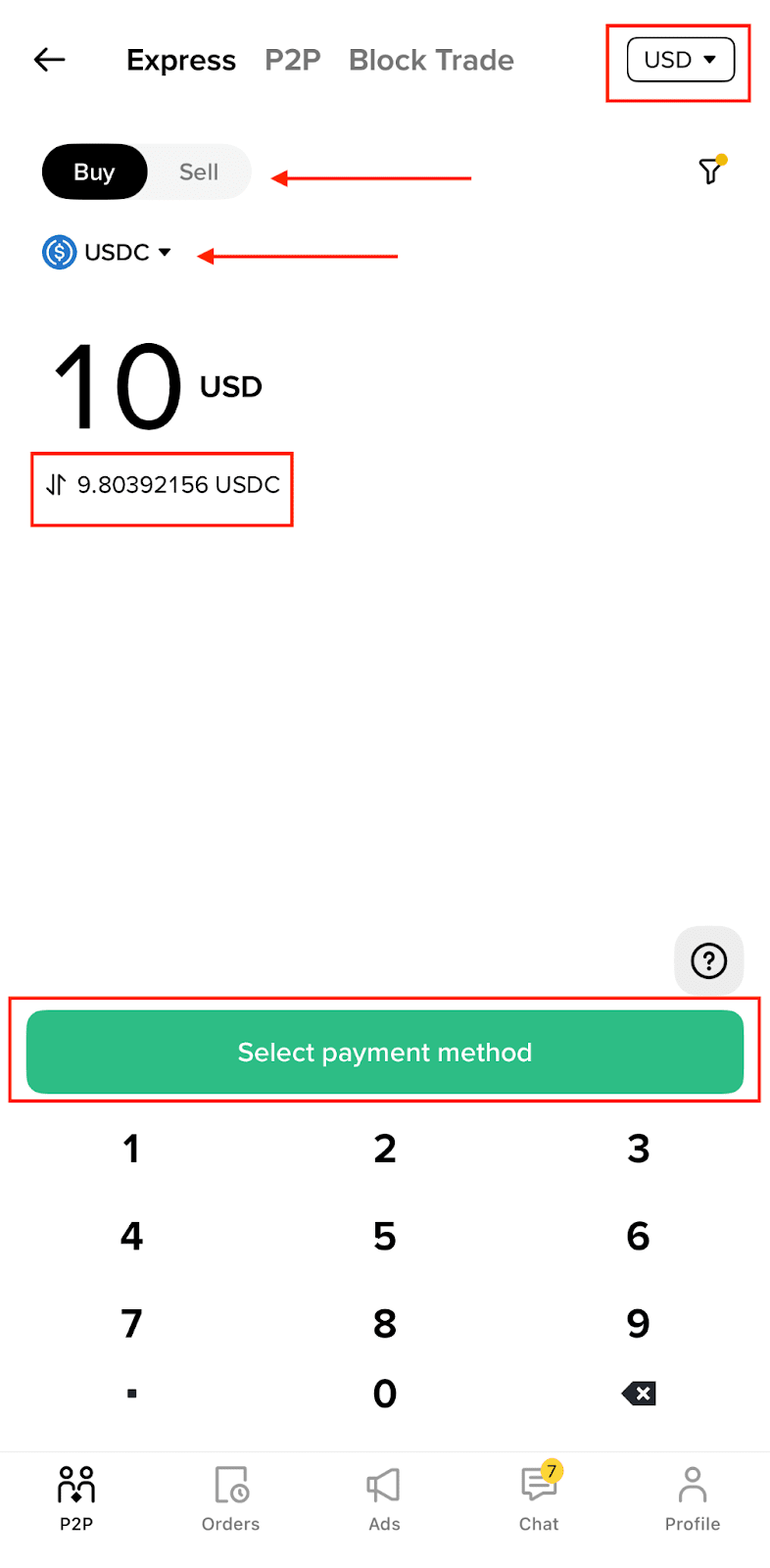Enter digit 1 on the keypad

click(x=131, y=1149)
